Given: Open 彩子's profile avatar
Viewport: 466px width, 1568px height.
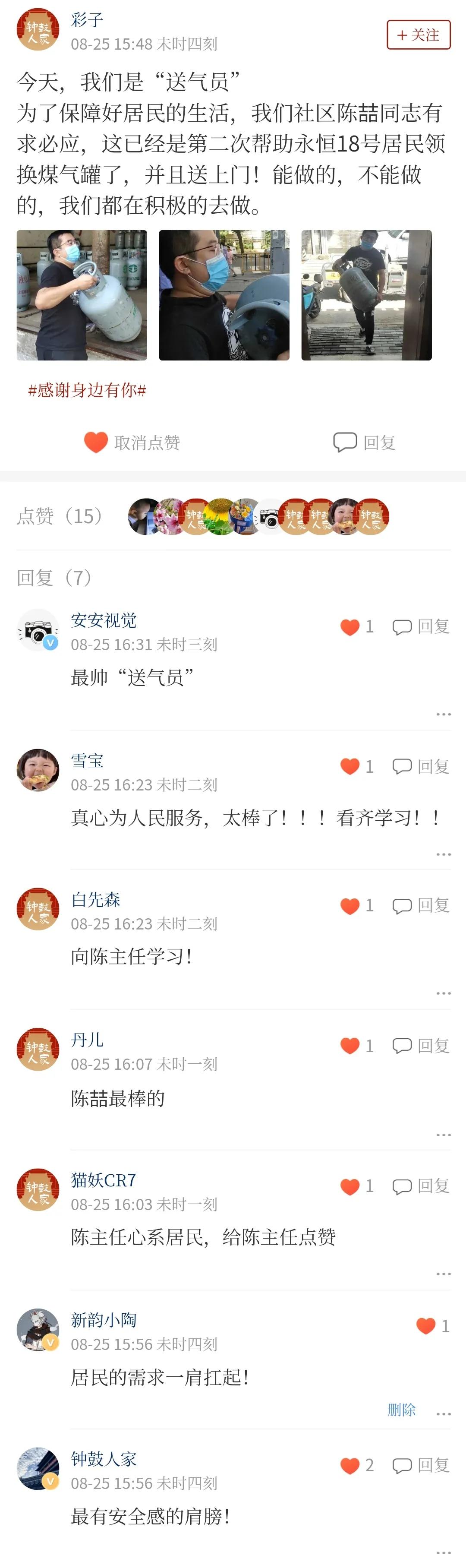Looking at the screenshot, I should [x=38, y=29].
